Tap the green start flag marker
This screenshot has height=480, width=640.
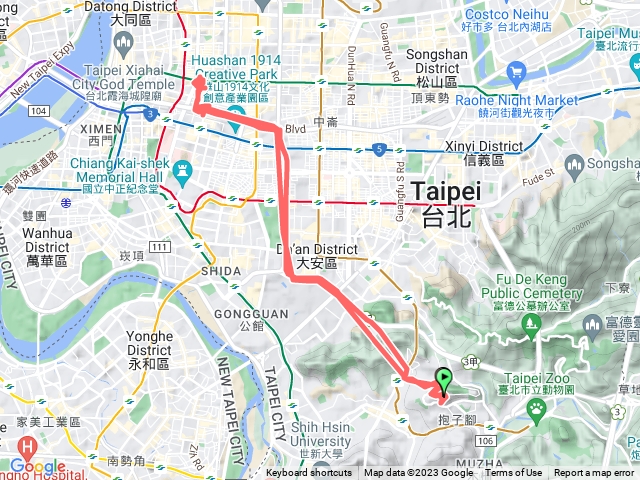[x=443, y=380]
